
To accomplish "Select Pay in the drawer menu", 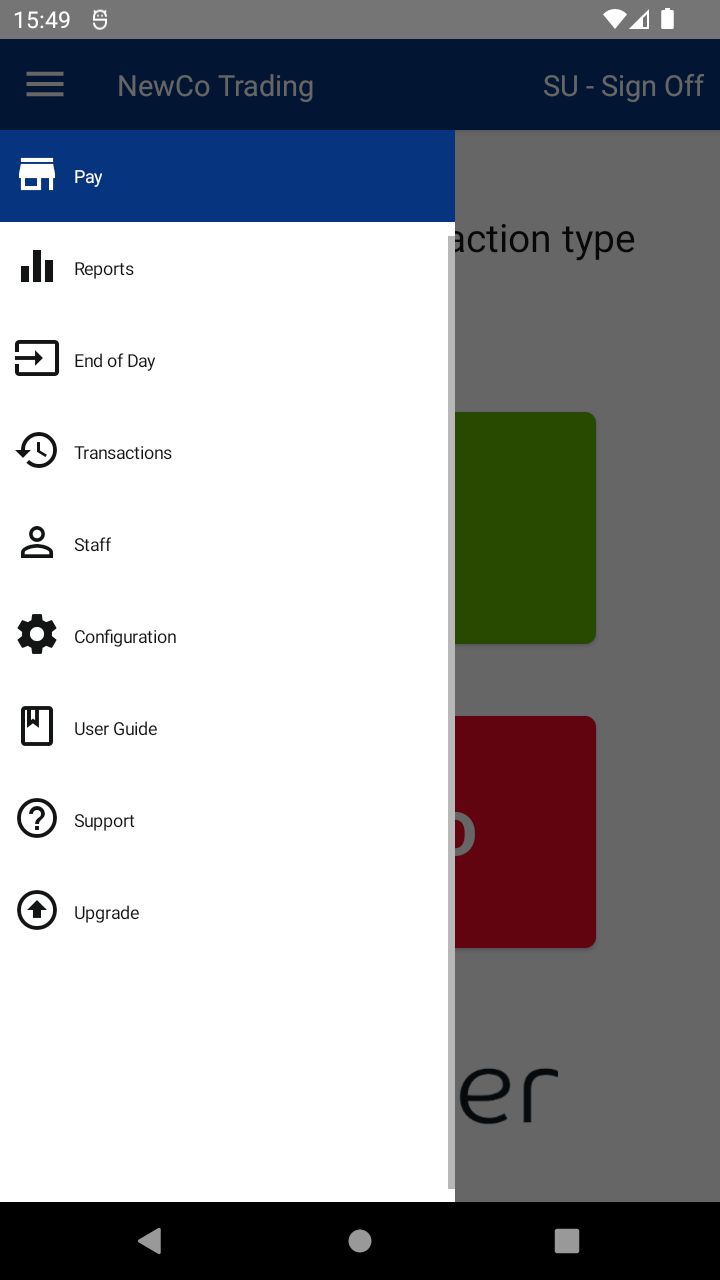I will (88, 177).
